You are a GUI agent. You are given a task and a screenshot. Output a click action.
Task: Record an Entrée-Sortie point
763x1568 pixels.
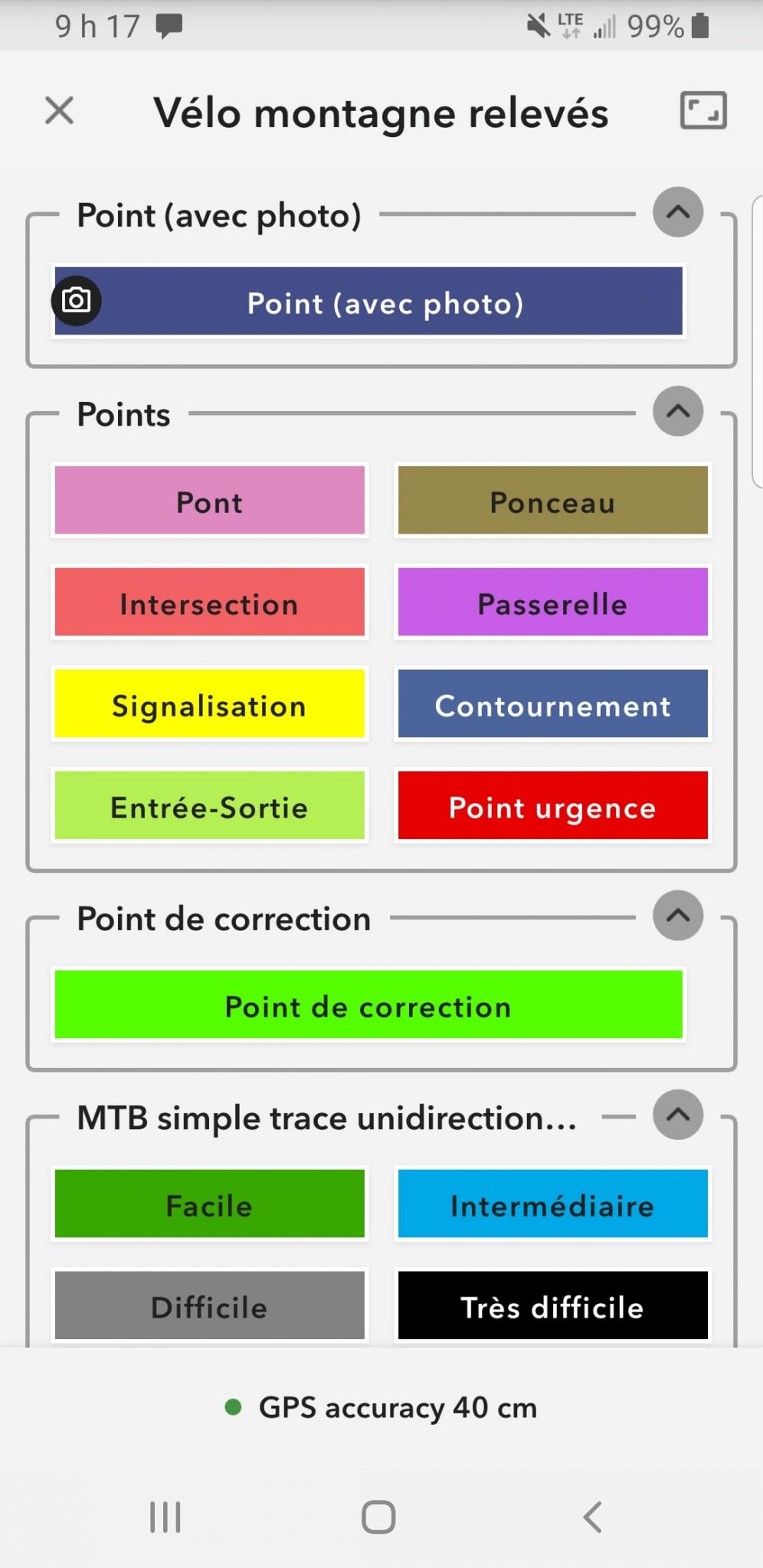[x=210, y=805]
